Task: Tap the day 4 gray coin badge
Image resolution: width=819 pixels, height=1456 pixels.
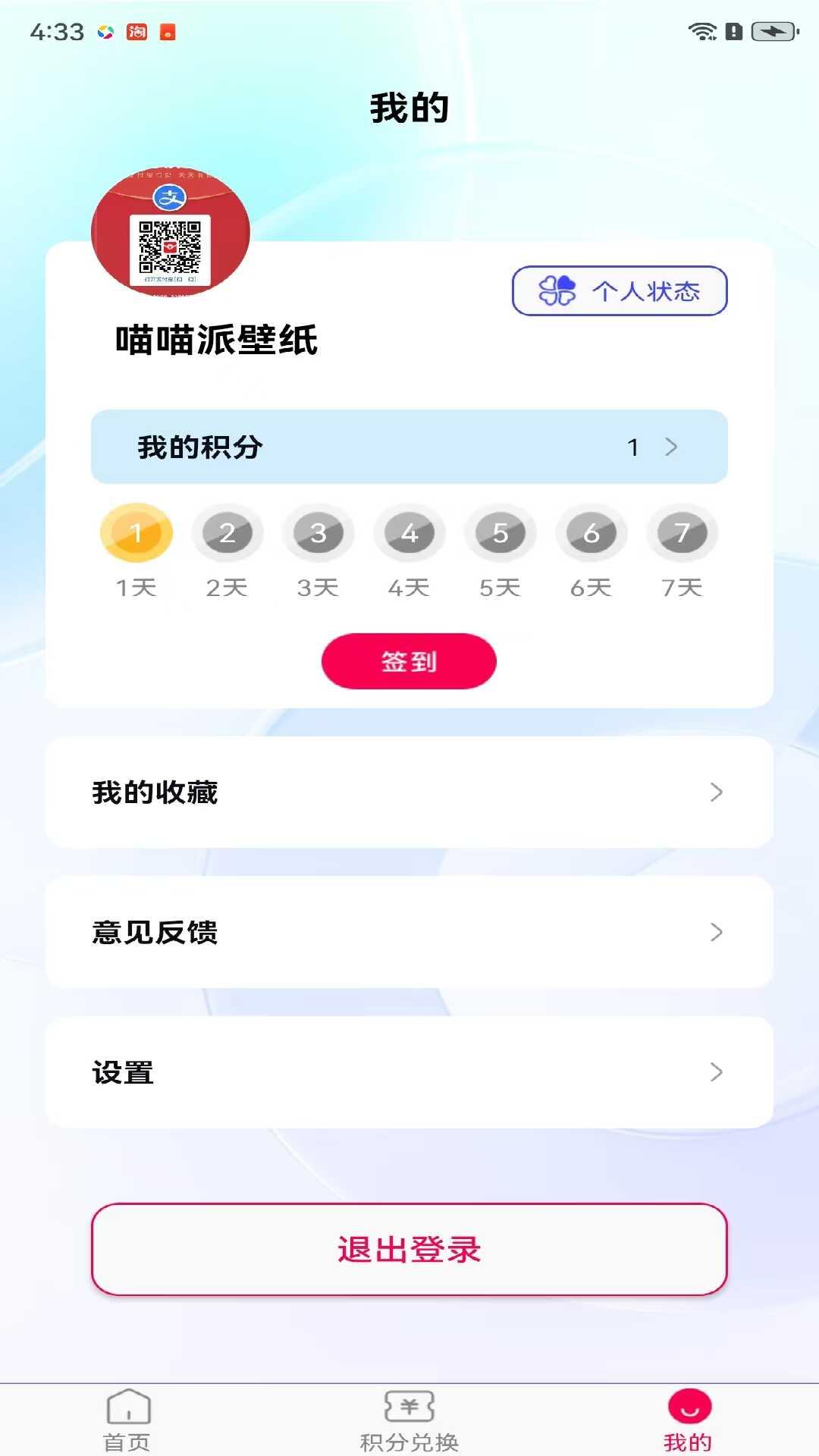Action: click(409, 533)
